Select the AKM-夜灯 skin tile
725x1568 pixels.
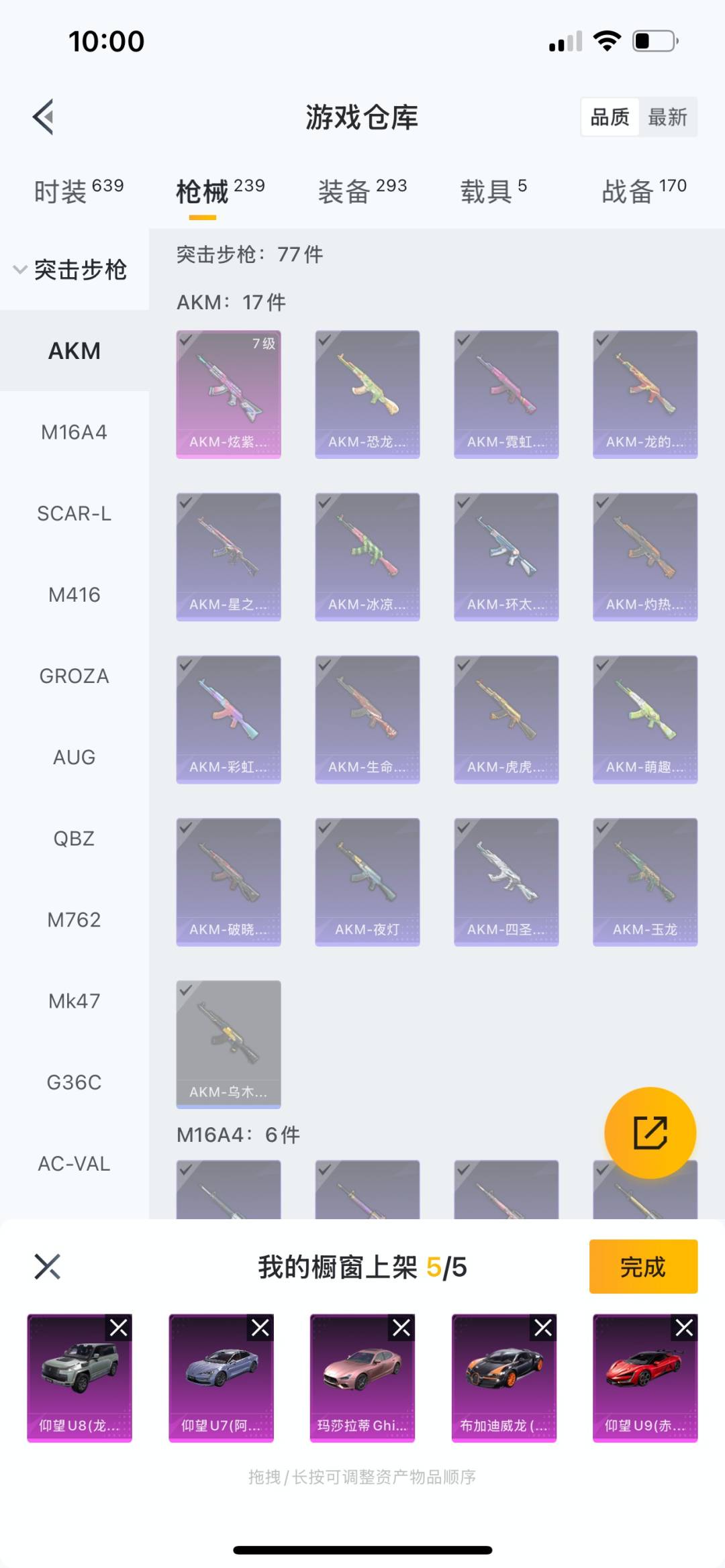[x=367, y=882]
